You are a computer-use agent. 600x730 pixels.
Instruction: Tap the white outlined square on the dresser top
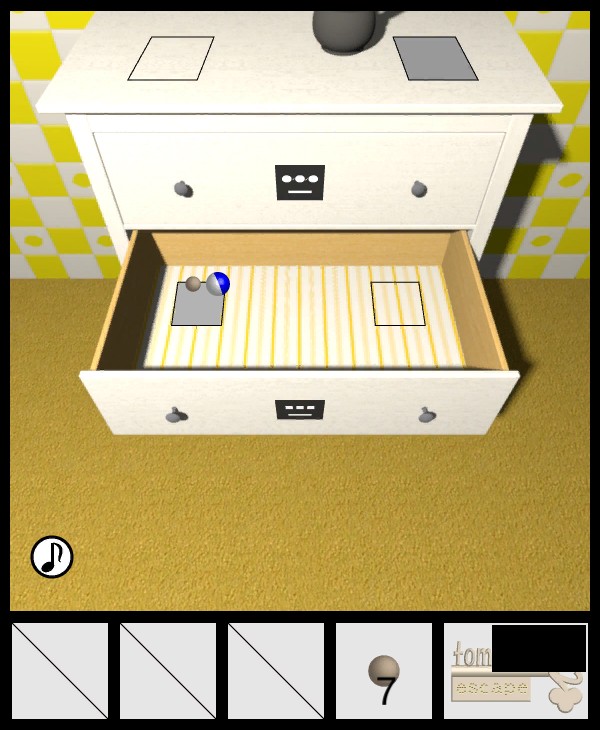click(x=171, y=58)
